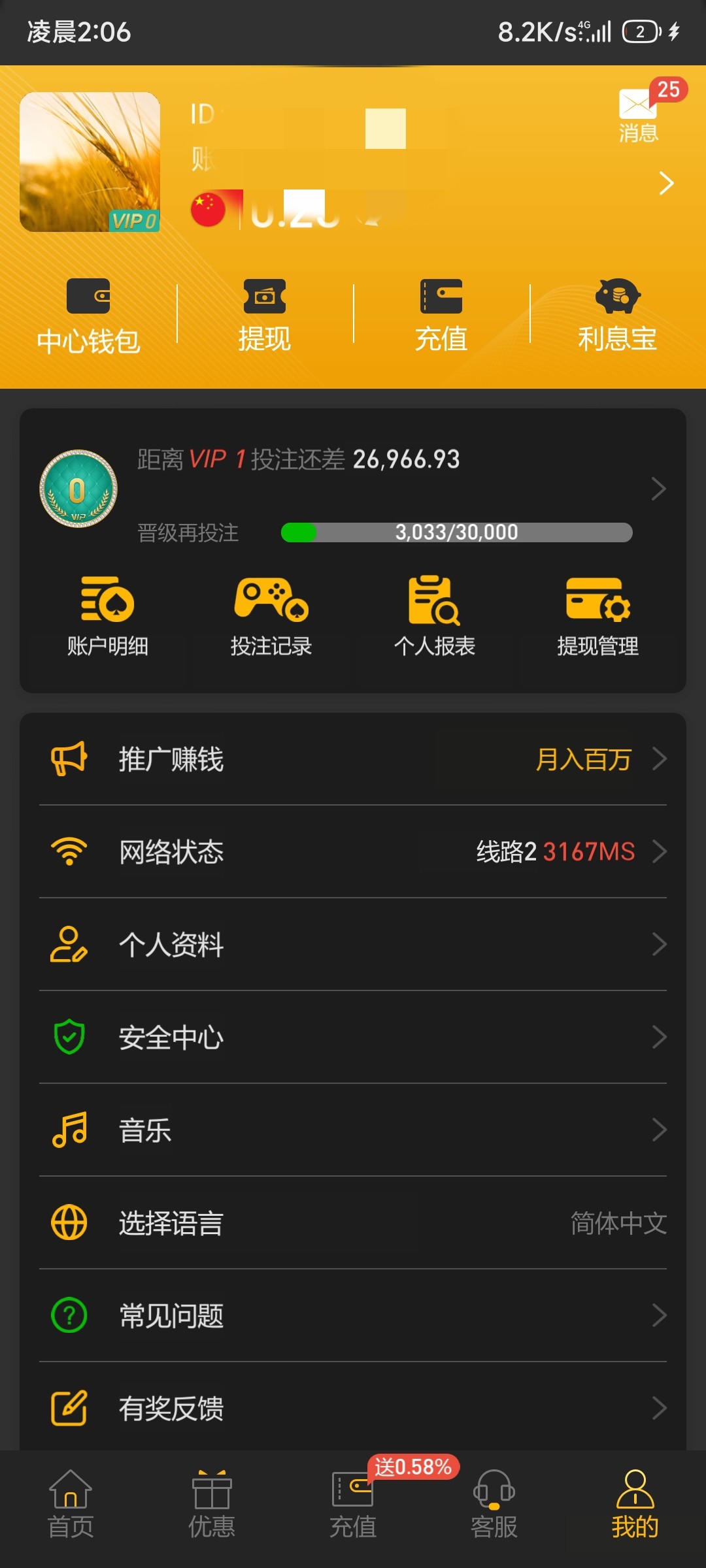Change 选择语言 language setting
The image size is (706, 1568).
353,1223
